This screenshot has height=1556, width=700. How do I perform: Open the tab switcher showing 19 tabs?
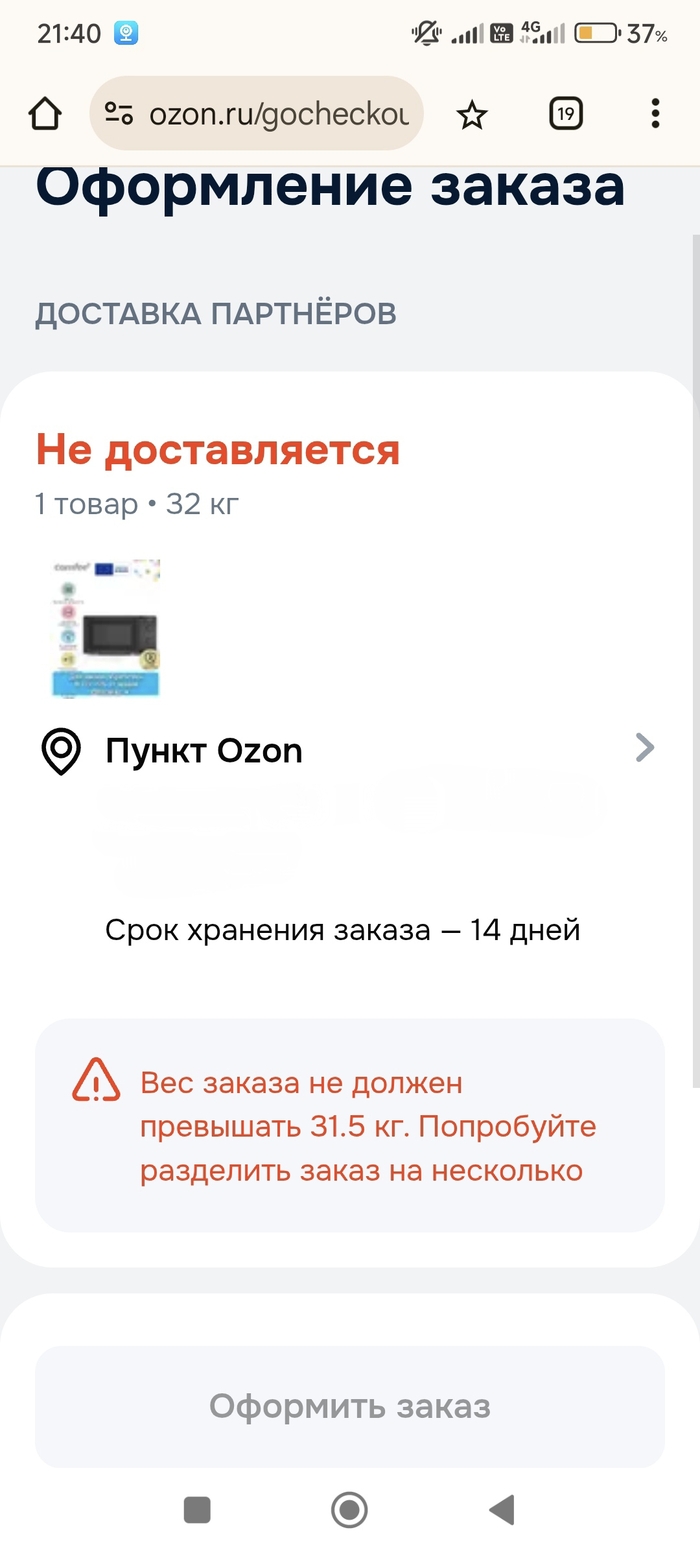click(x=565, y=114)
